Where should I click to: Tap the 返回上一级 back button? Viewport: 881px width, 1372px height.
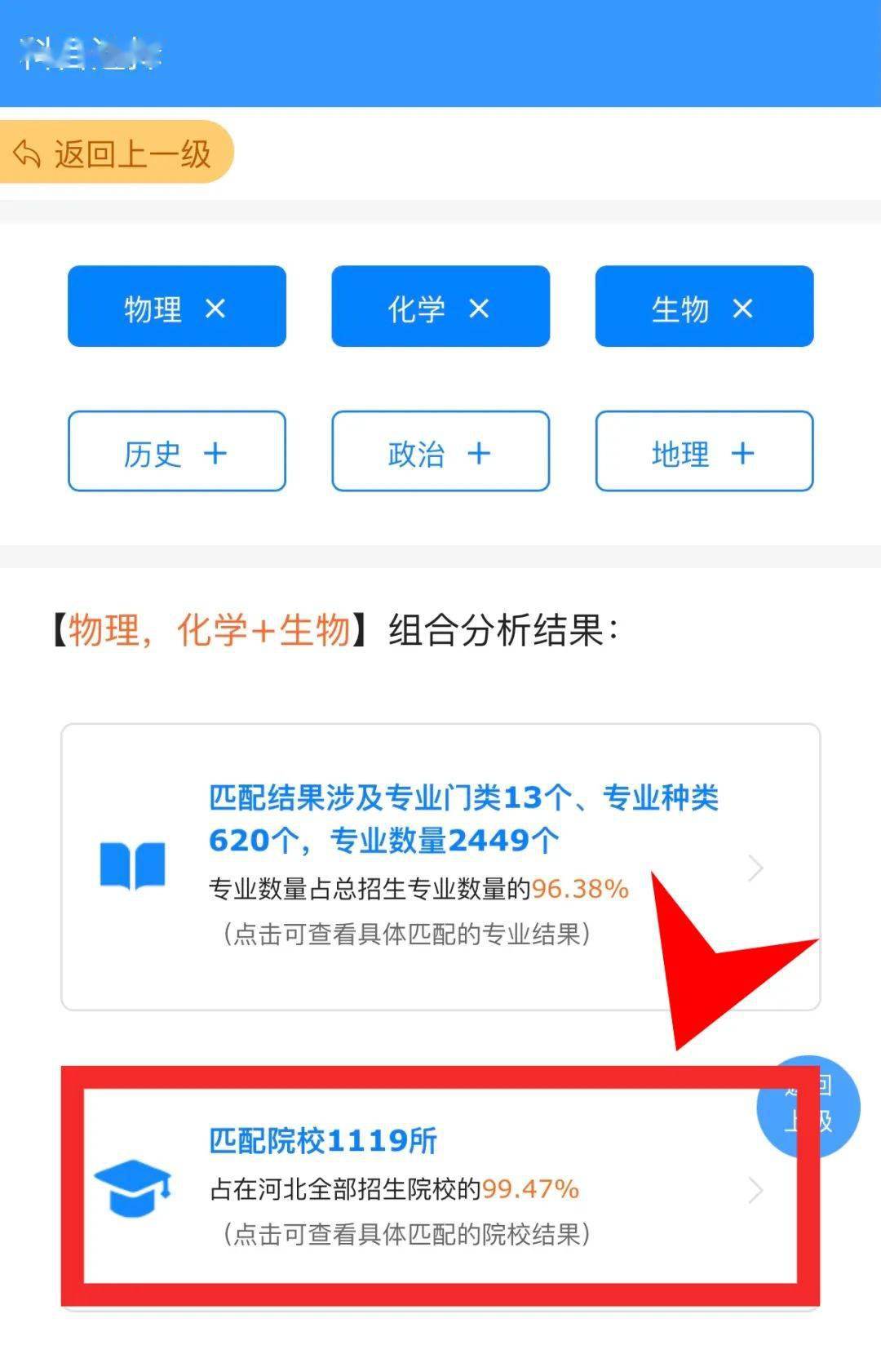[x=114, y=153]
